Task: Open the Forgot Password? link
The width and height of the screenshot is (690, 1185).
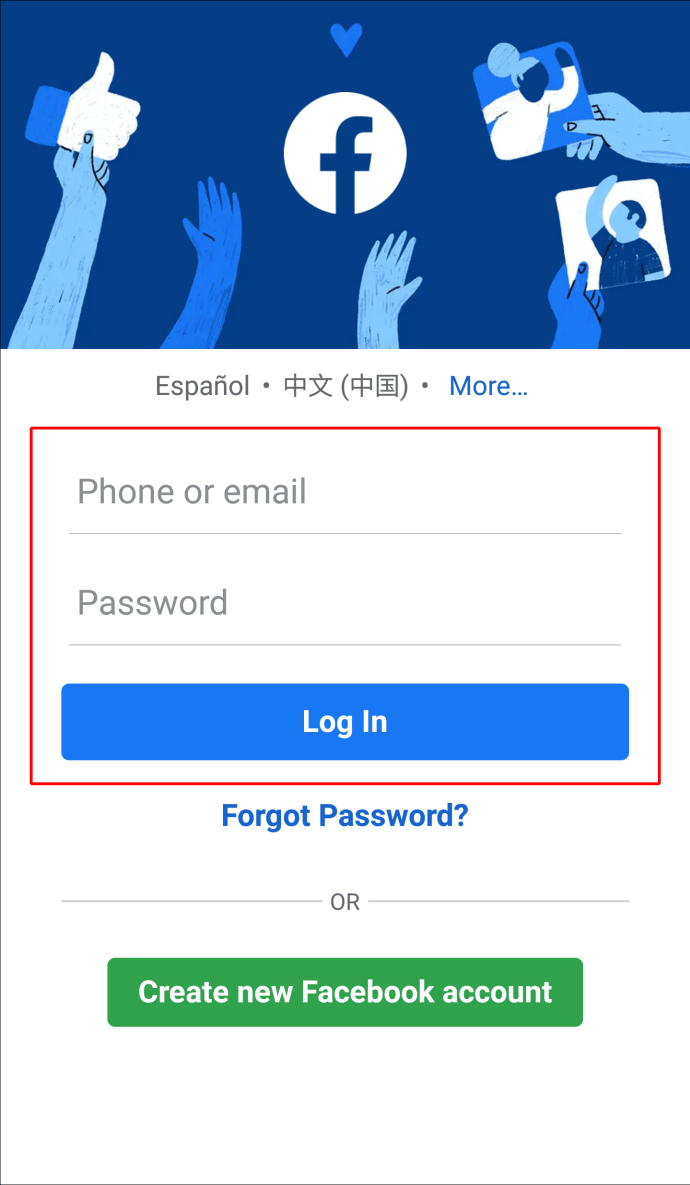Action: (x=345, y=815)
